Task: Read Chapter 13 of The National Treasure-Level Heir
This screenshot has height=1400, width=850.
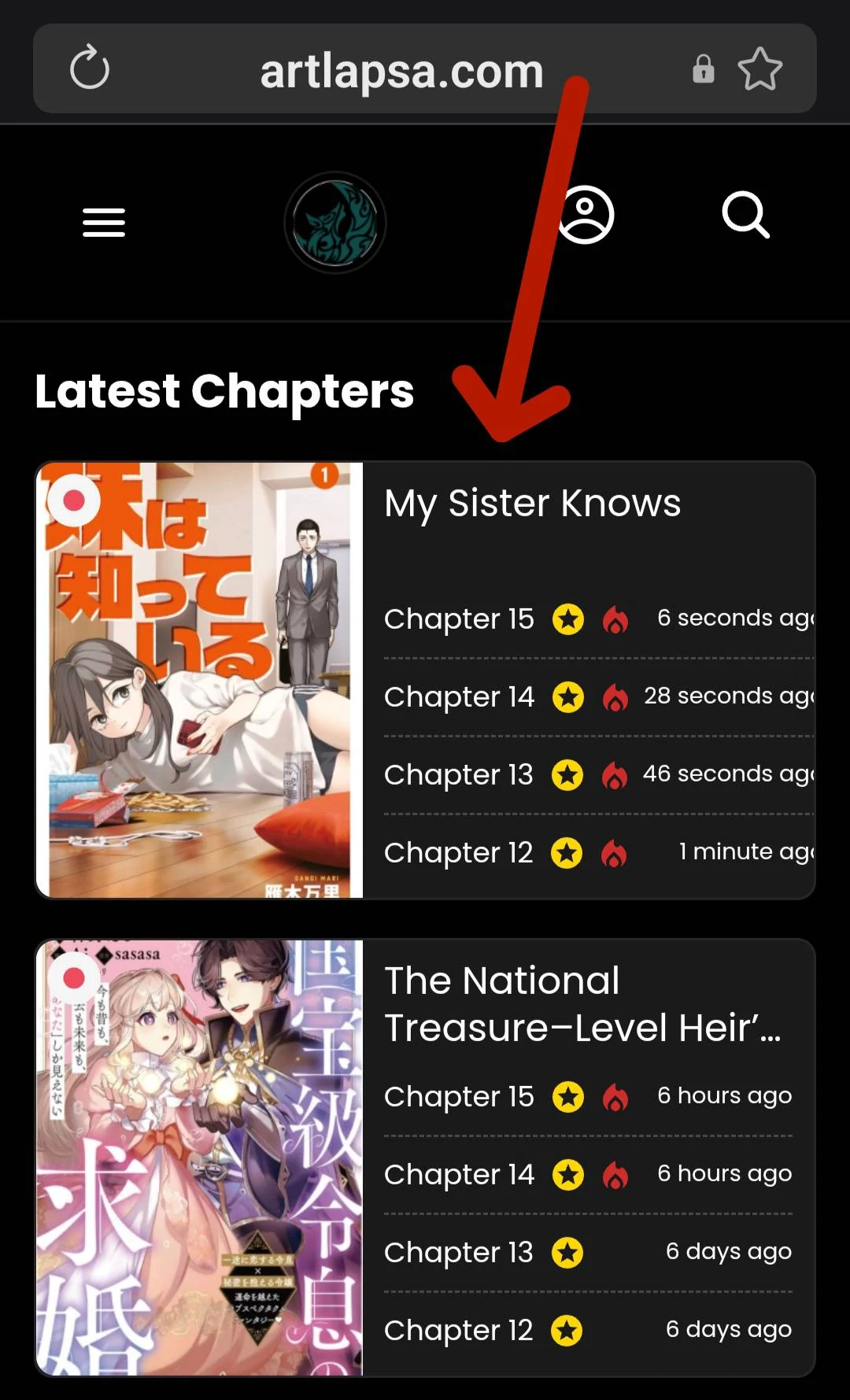Action: click(458, 1253)
